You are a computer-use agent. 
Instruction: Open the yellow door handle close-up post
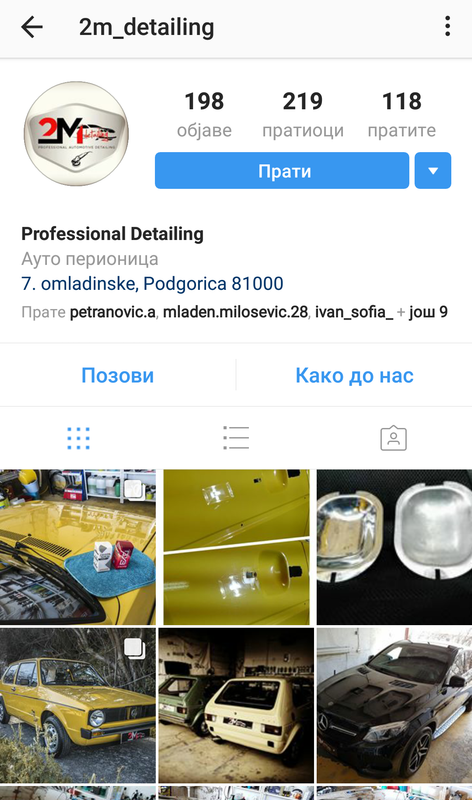point(236,547)
